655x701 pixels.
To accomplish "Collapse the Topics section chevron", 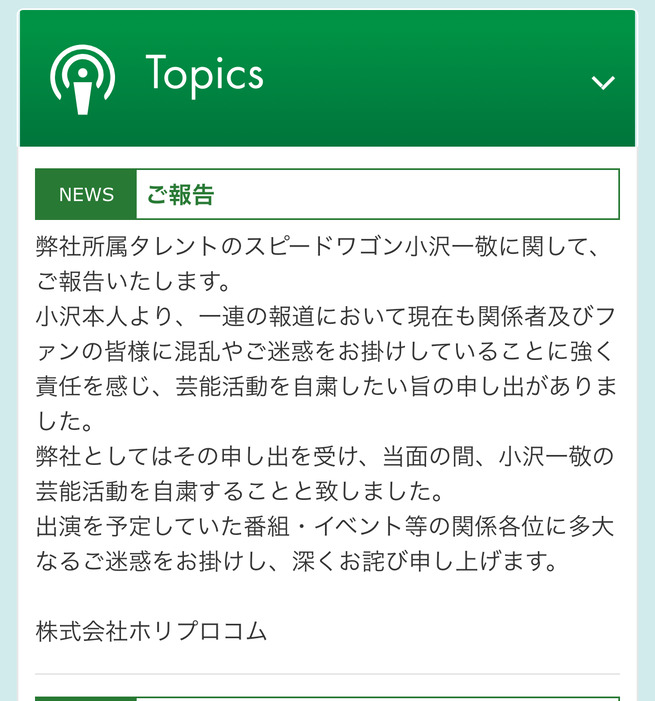I will pyautogui.click(x=602, y=83).
